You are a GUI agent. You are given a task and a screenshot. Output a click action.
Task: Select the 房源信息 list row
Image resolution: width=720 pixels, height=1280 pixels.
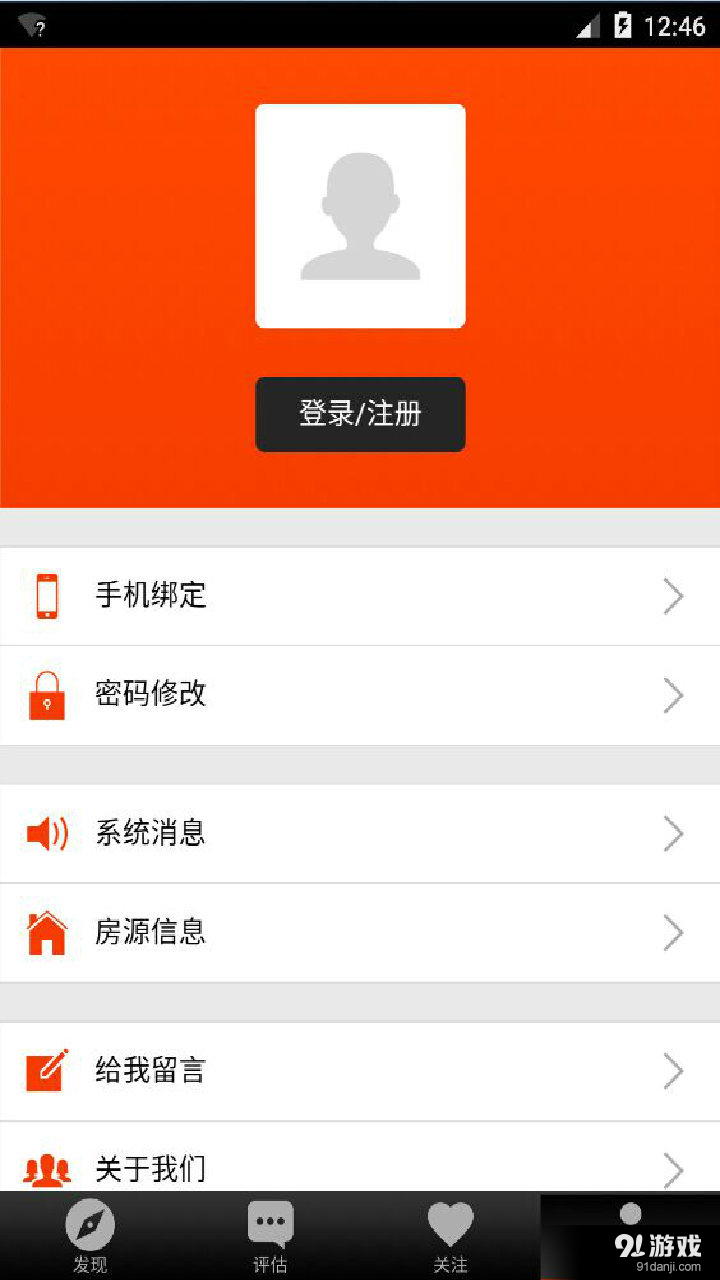(x=360, y=932)
